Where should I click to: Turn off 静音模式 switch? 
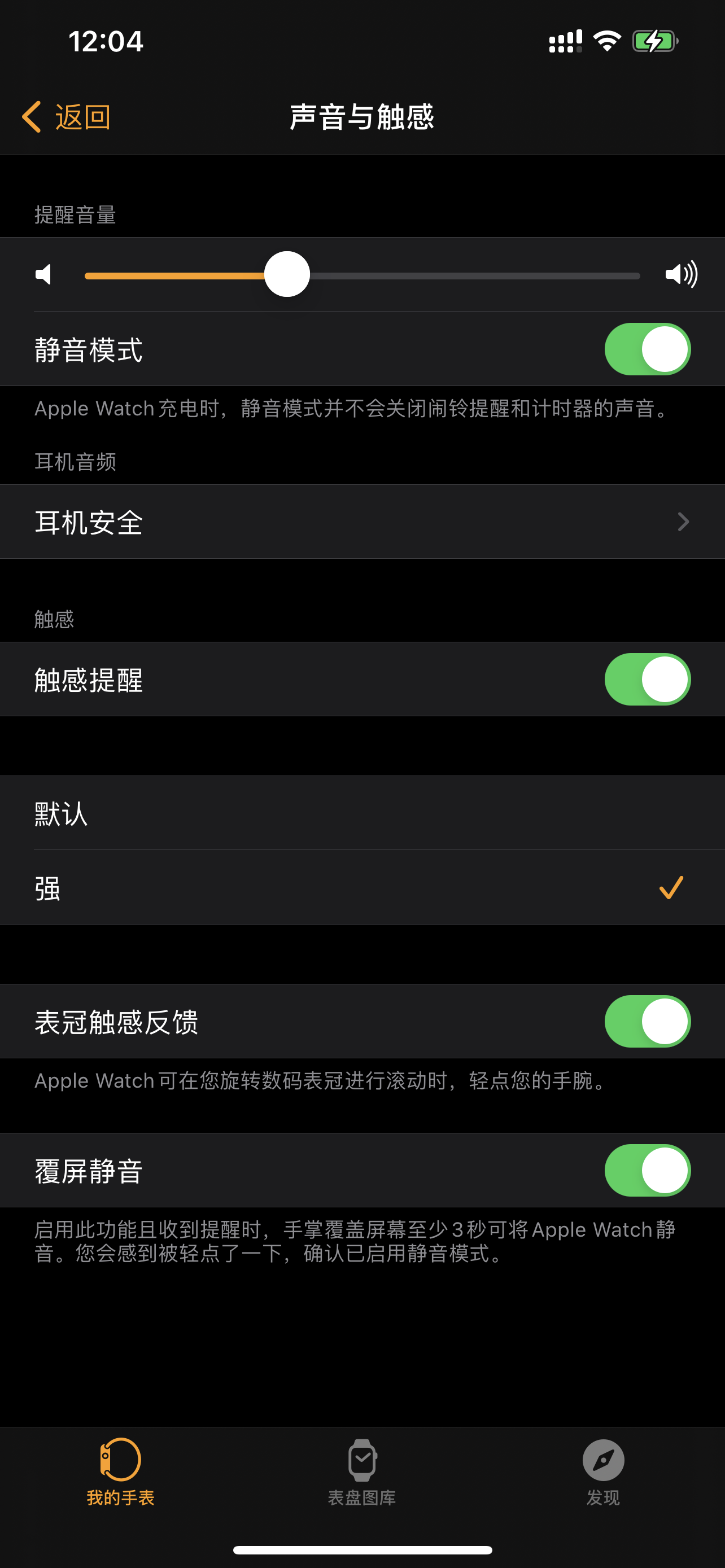647,349
